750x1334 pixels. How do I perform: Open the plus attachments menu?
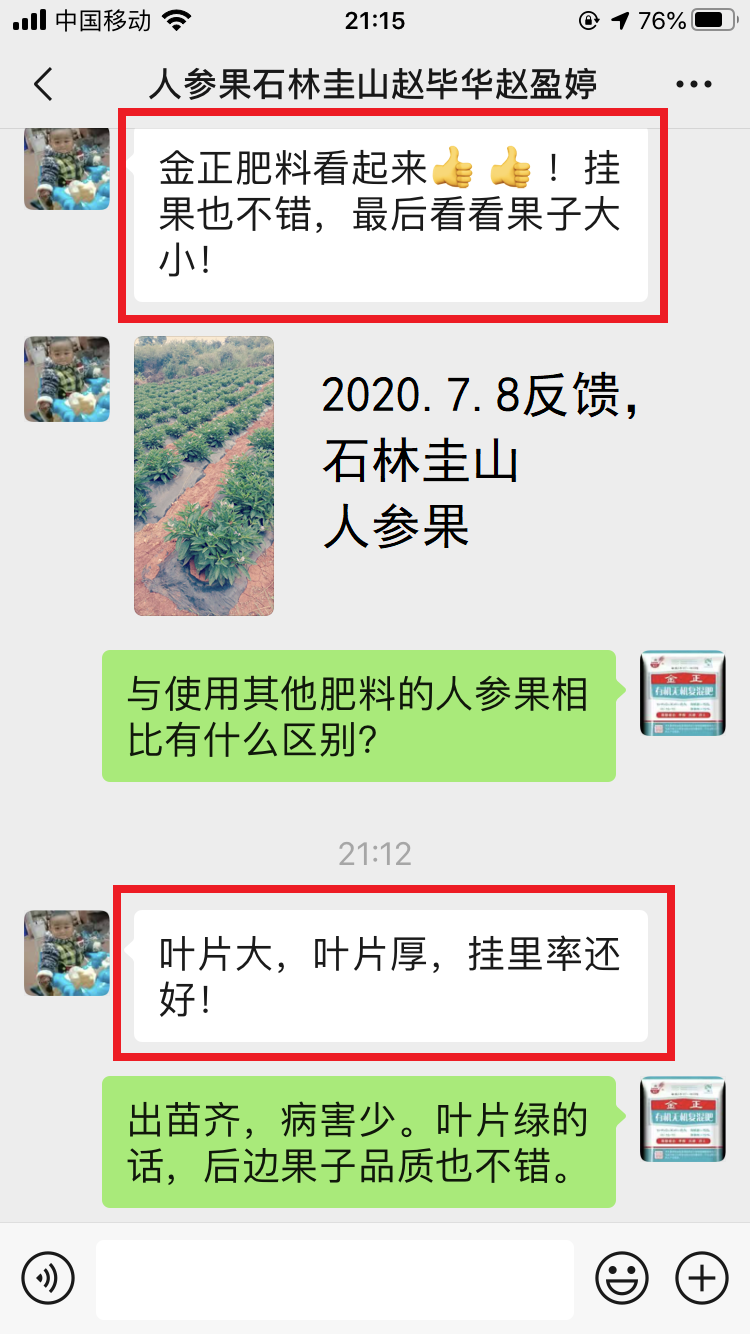coord(702,1277)
